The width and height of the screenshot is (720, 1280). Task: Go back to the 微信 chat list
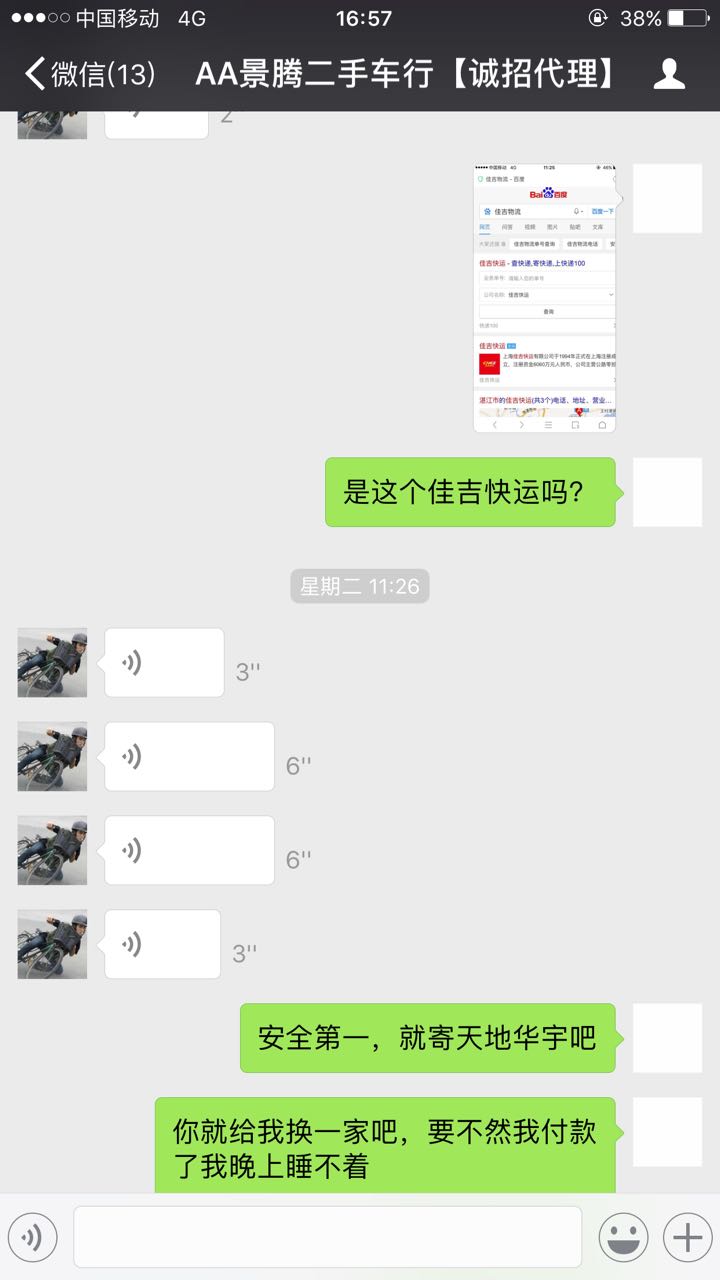pyautogui.click(x=88, y=74)
